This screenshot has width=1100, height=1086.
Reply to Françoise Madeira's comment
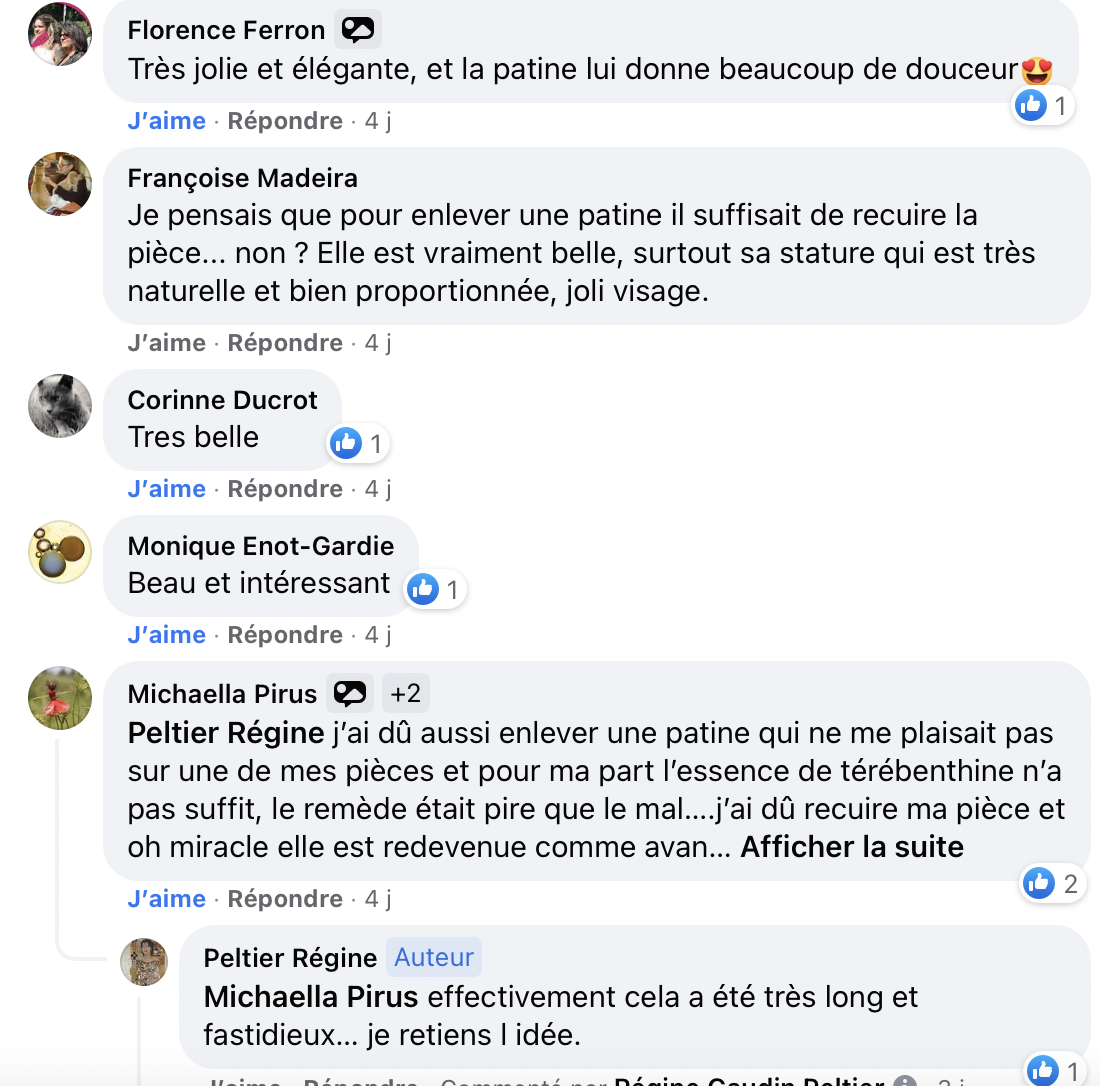pos(285,343)
